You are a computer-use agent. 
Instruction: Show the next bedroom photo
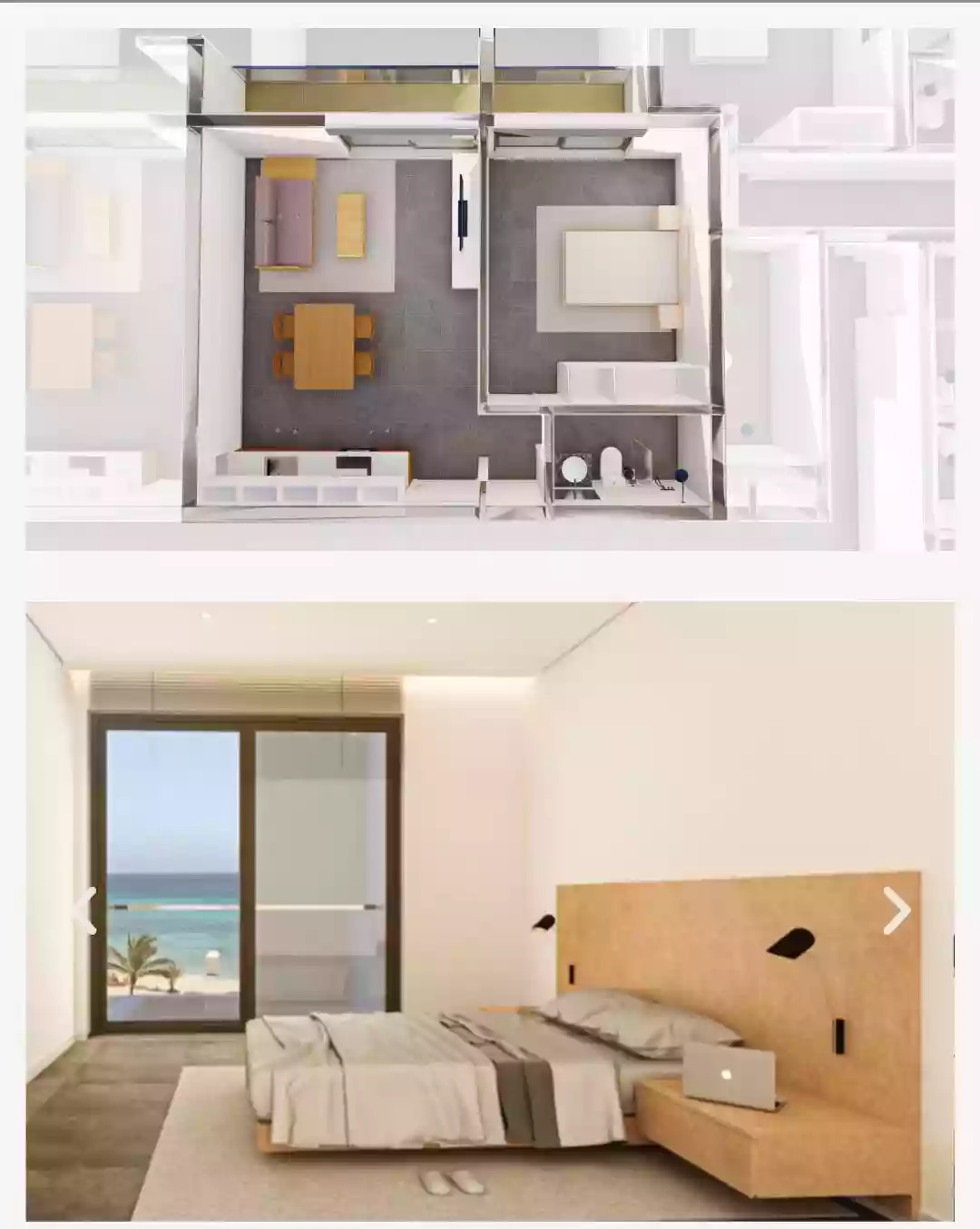896,910
